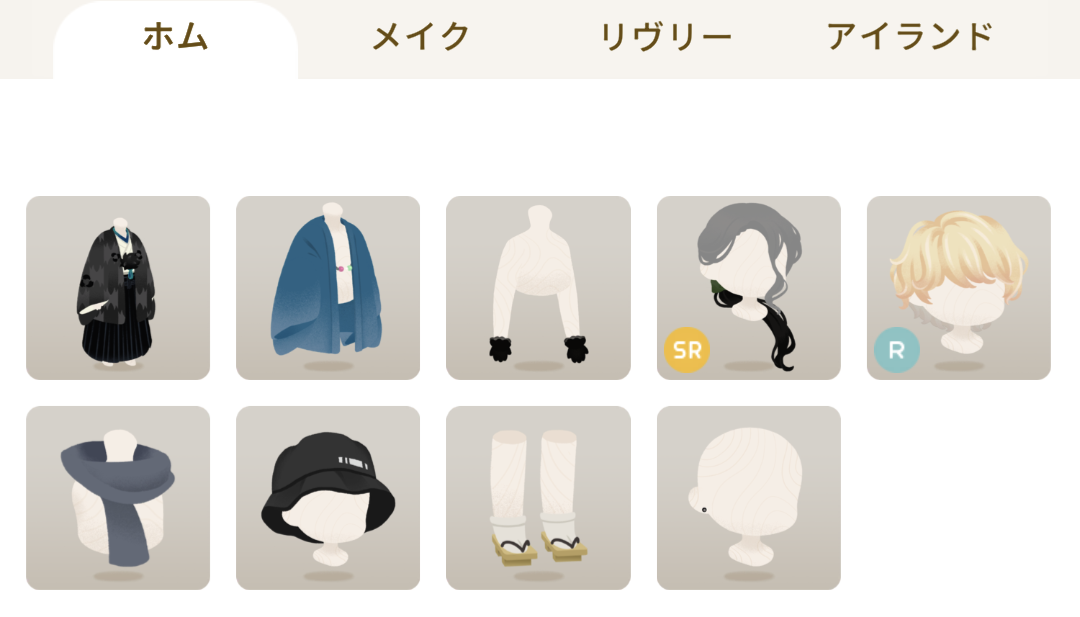This screenshot has height=617, width=1080.
Task: Select the gray scarf item
Action: 118,498
